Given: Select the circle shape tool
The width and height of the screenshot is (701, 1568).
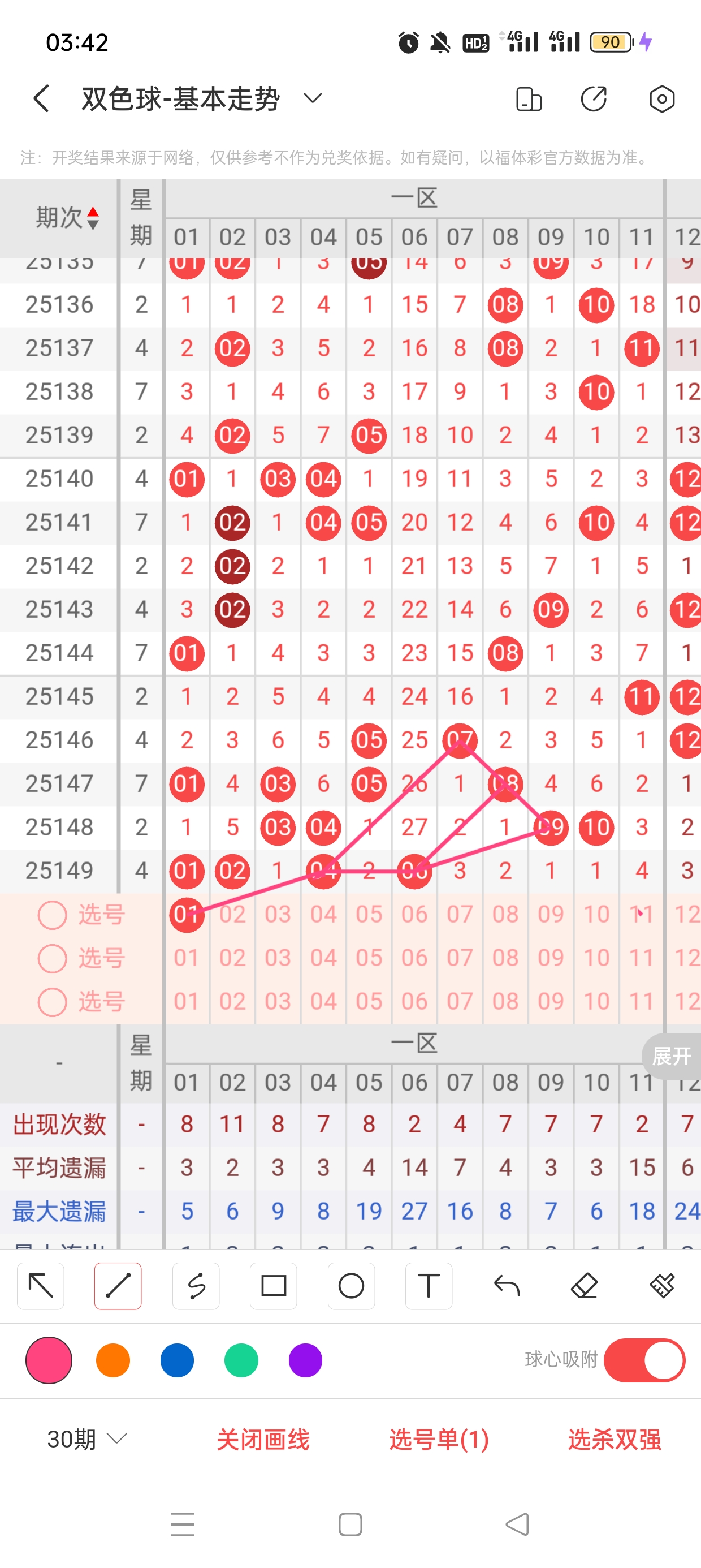Looking at the screenshot, I should coord(351,1286).
